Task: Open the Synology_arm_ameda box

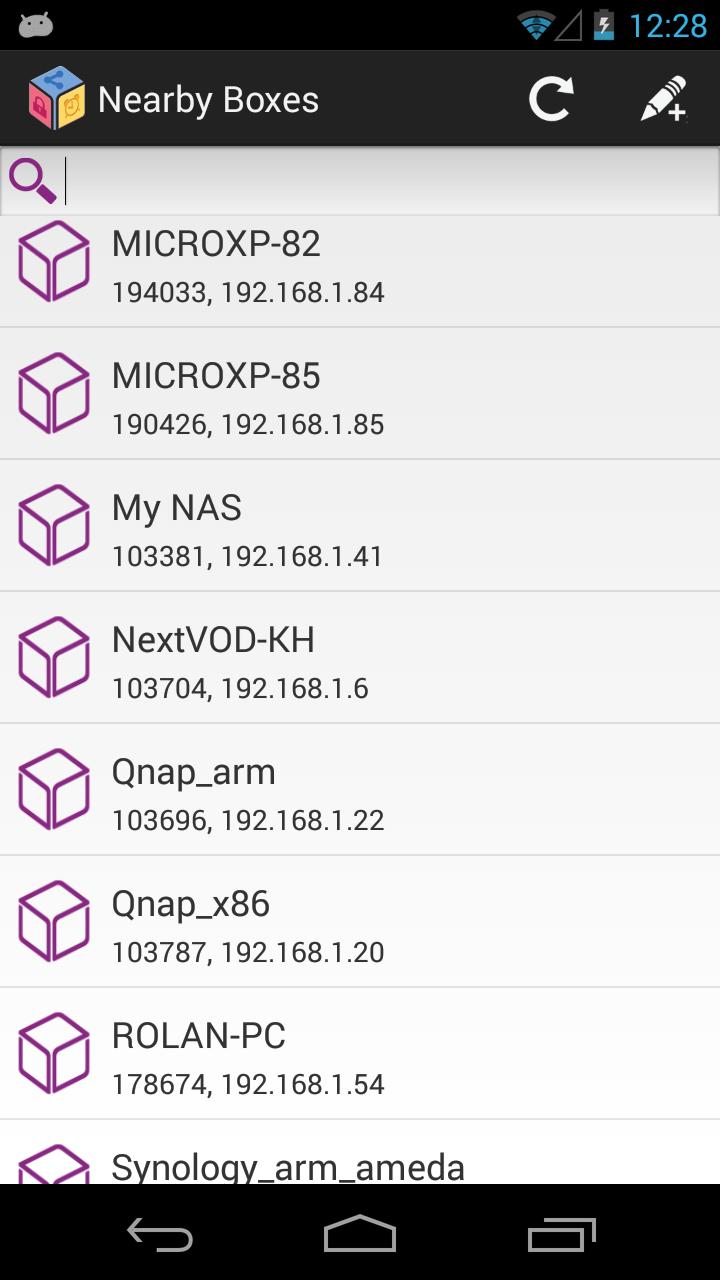Action: (360, 1160)
